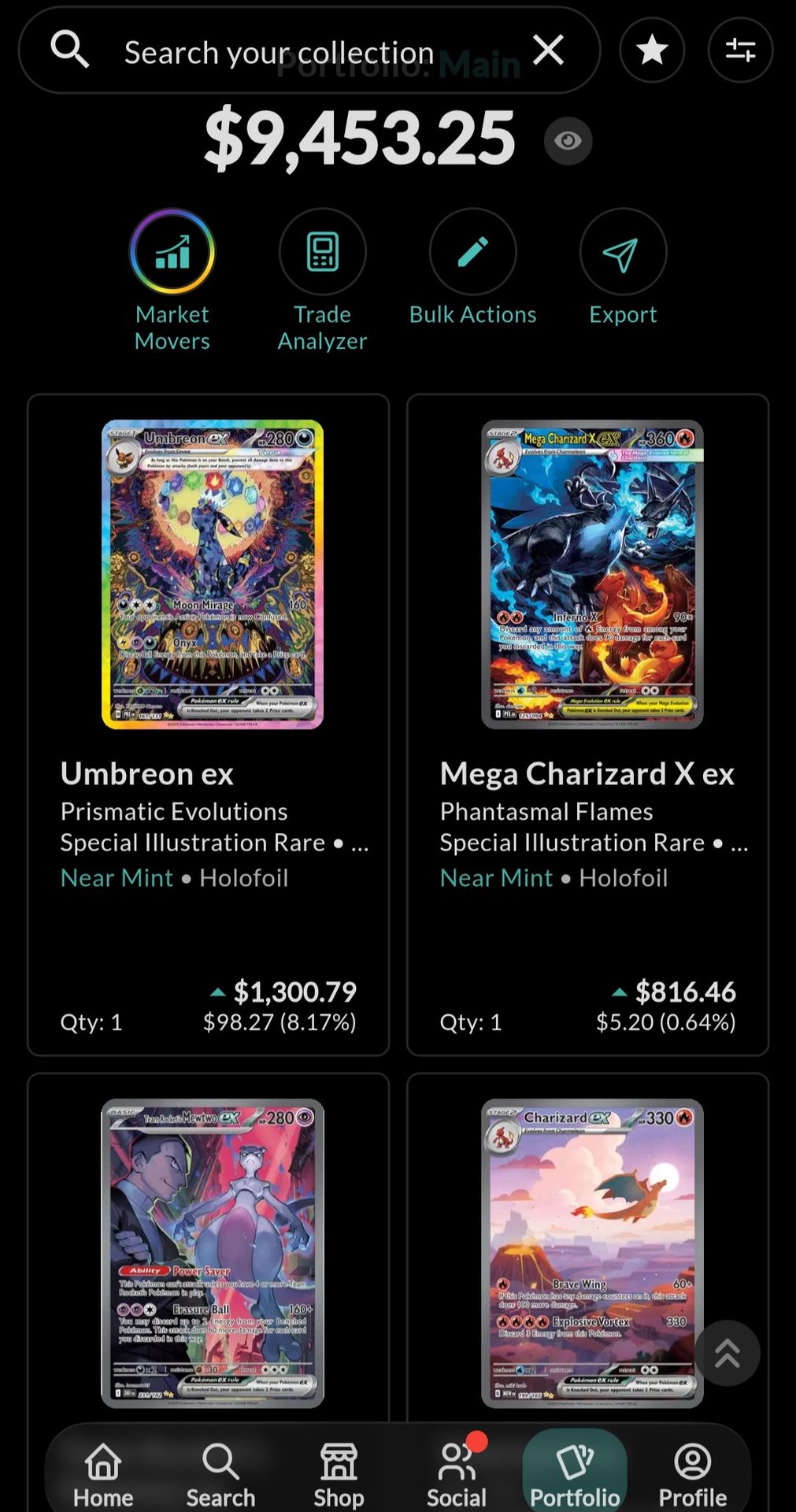
Task: Open the Team Rocket's Mewtwo ex card
Action: (213, 1252)
